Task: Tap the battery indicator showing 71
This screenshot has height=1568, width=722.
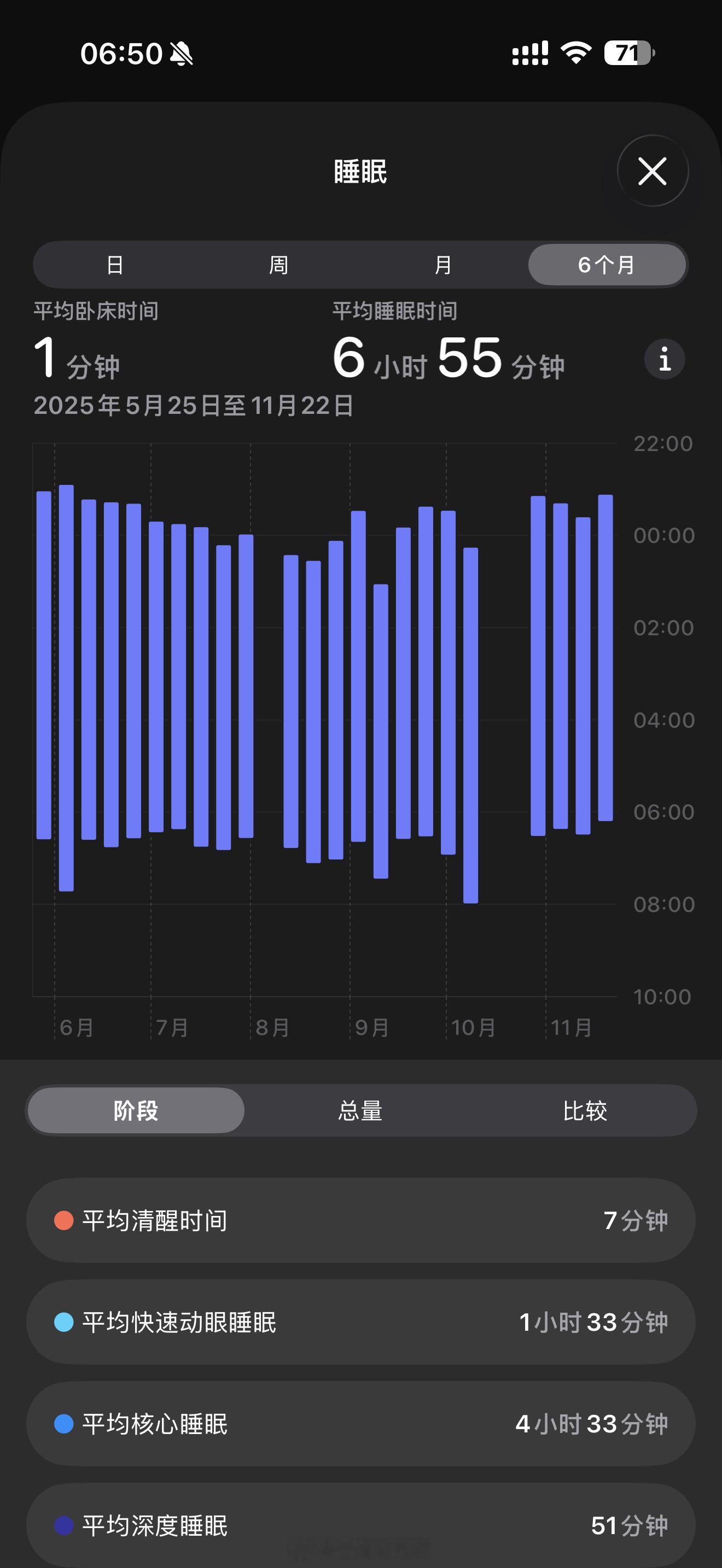Action: click(627, 54)
